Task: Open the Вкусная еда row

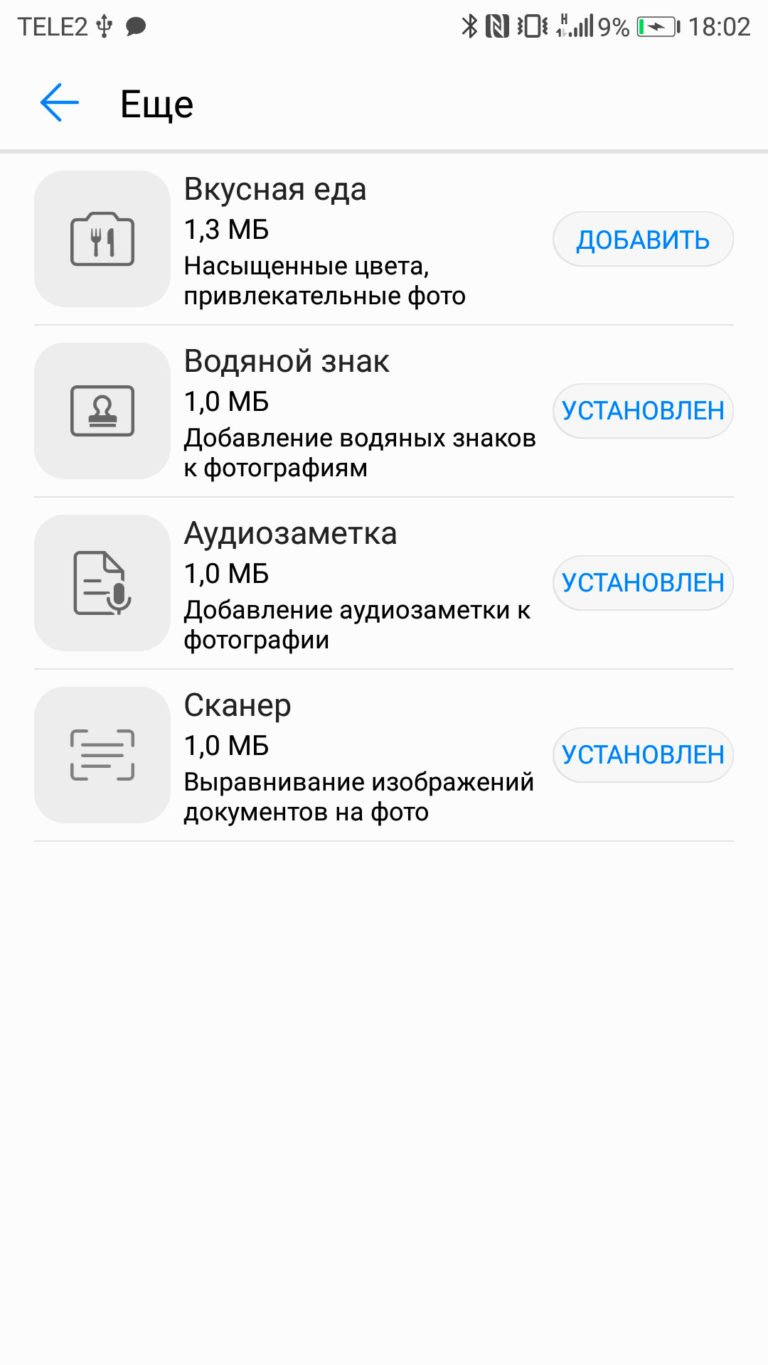Action: tap(384, 239)
